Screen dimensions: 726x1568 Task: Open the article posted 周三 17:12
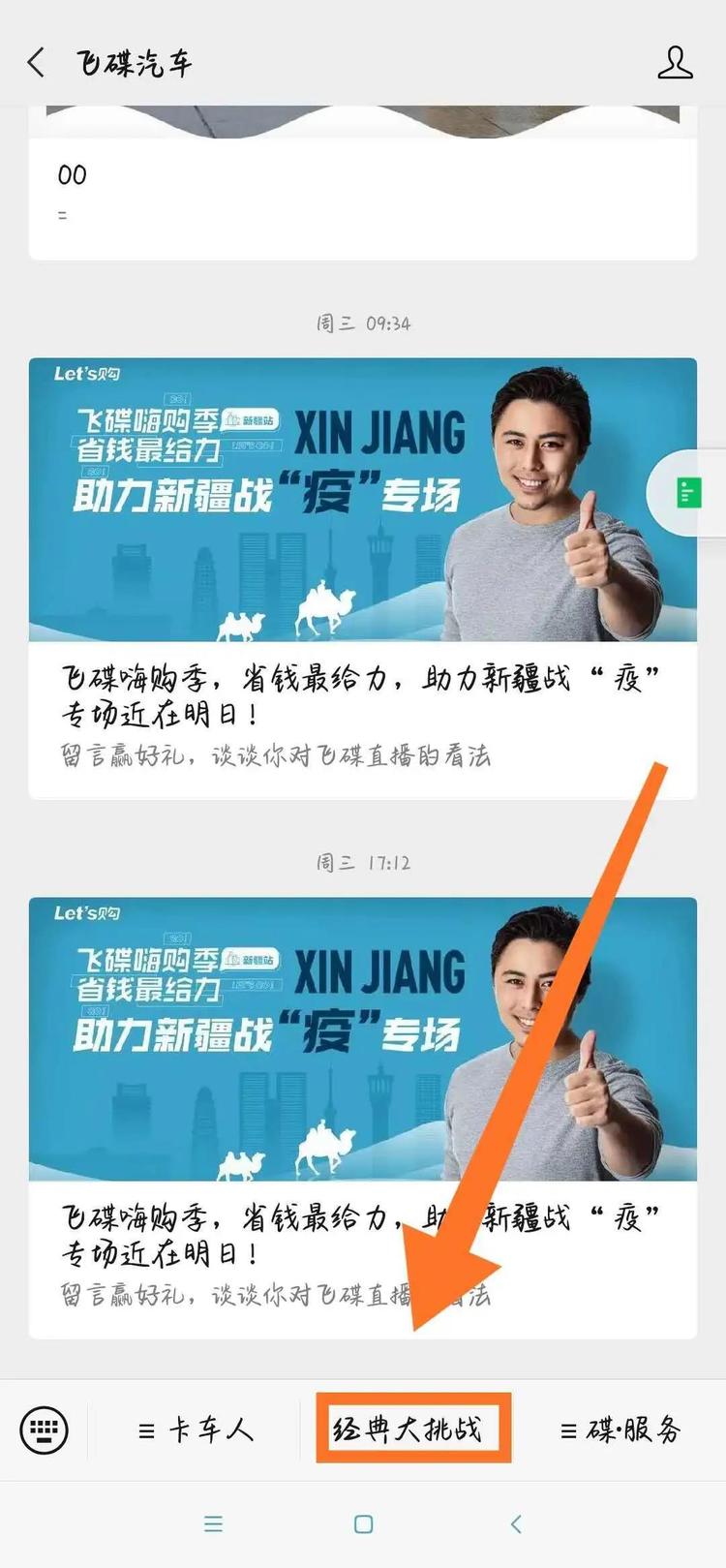(362, 1117)
